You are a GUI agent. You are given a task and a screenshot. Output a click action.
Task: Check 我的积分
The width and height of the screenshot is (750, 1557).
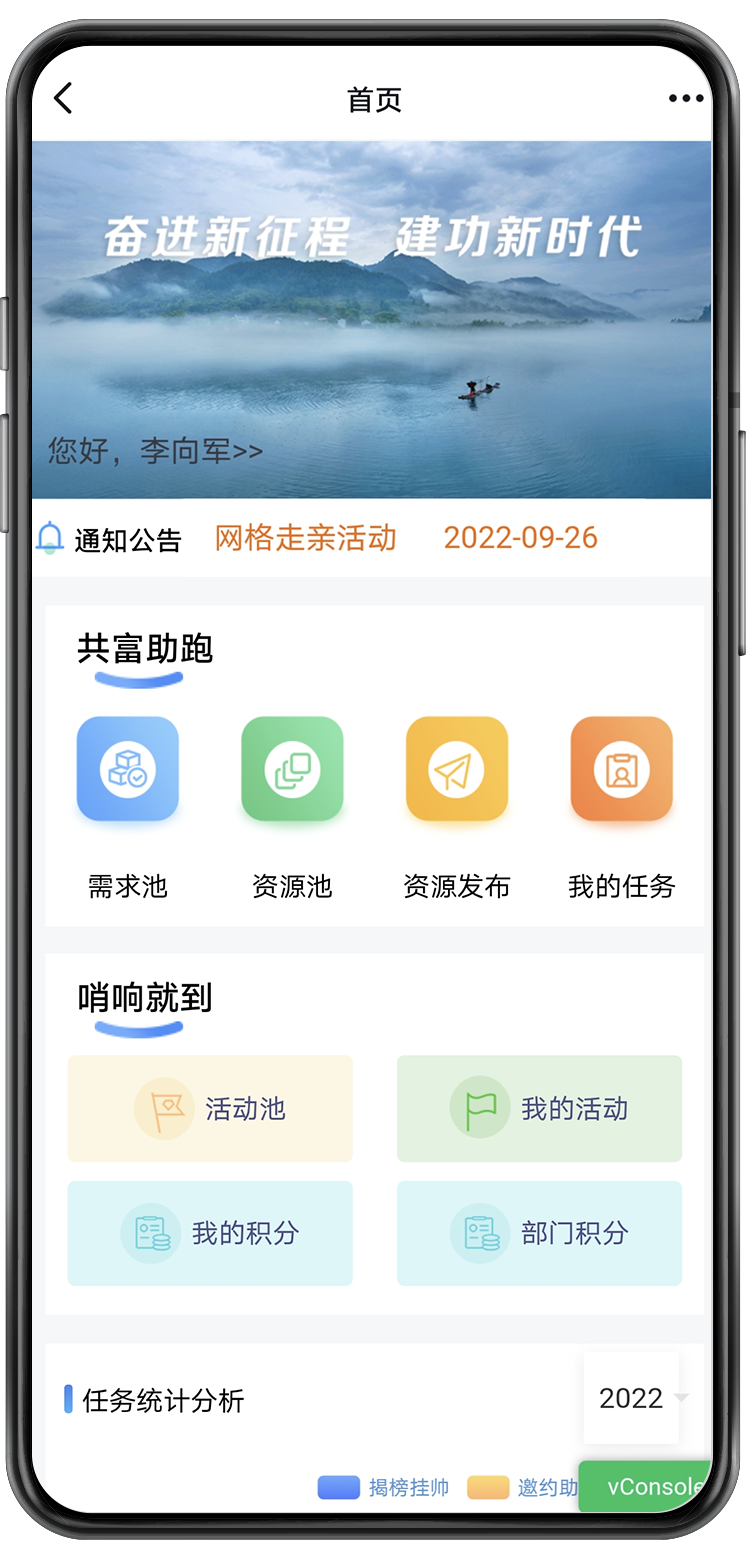[210, 1233]
